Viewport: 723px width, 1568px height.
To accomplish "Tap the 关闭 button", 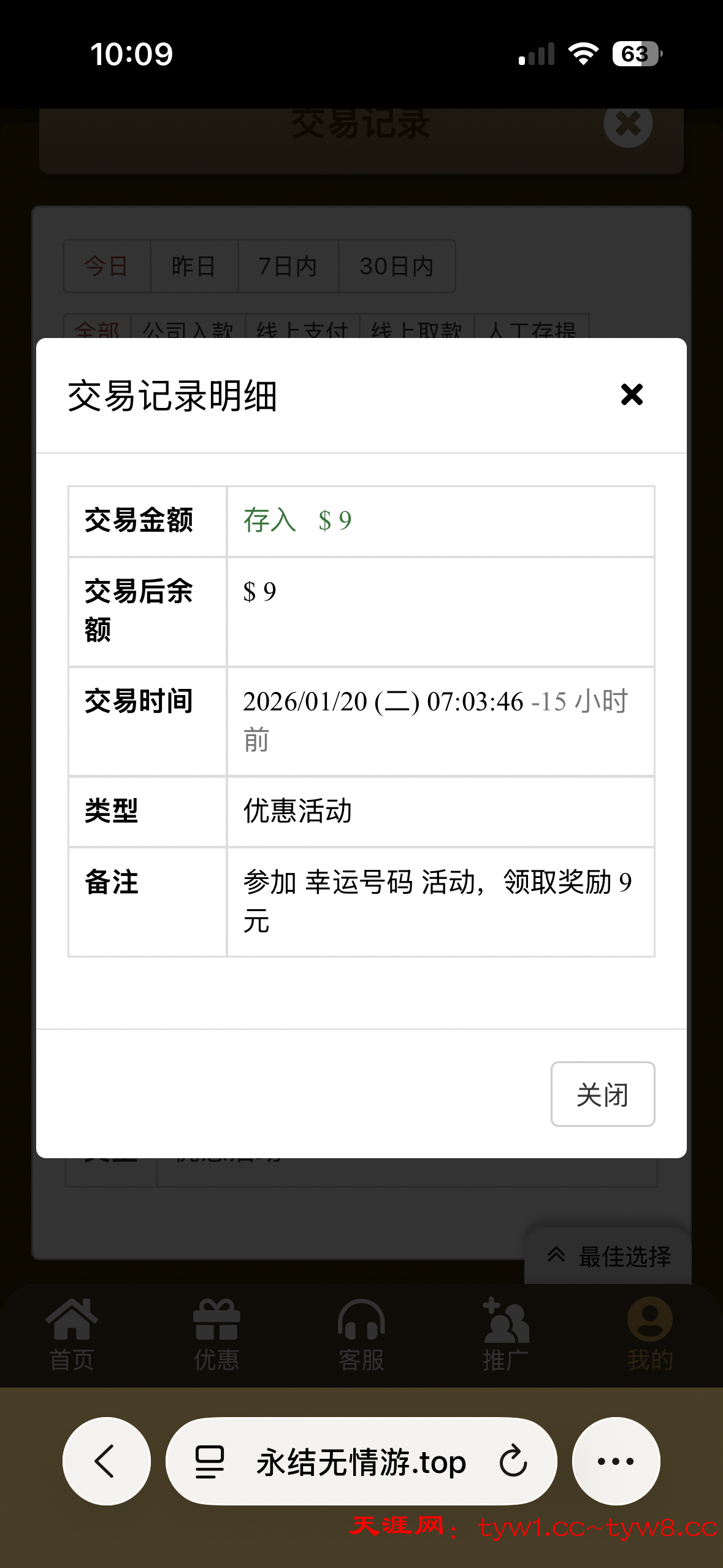I will tap(602, 1094).
